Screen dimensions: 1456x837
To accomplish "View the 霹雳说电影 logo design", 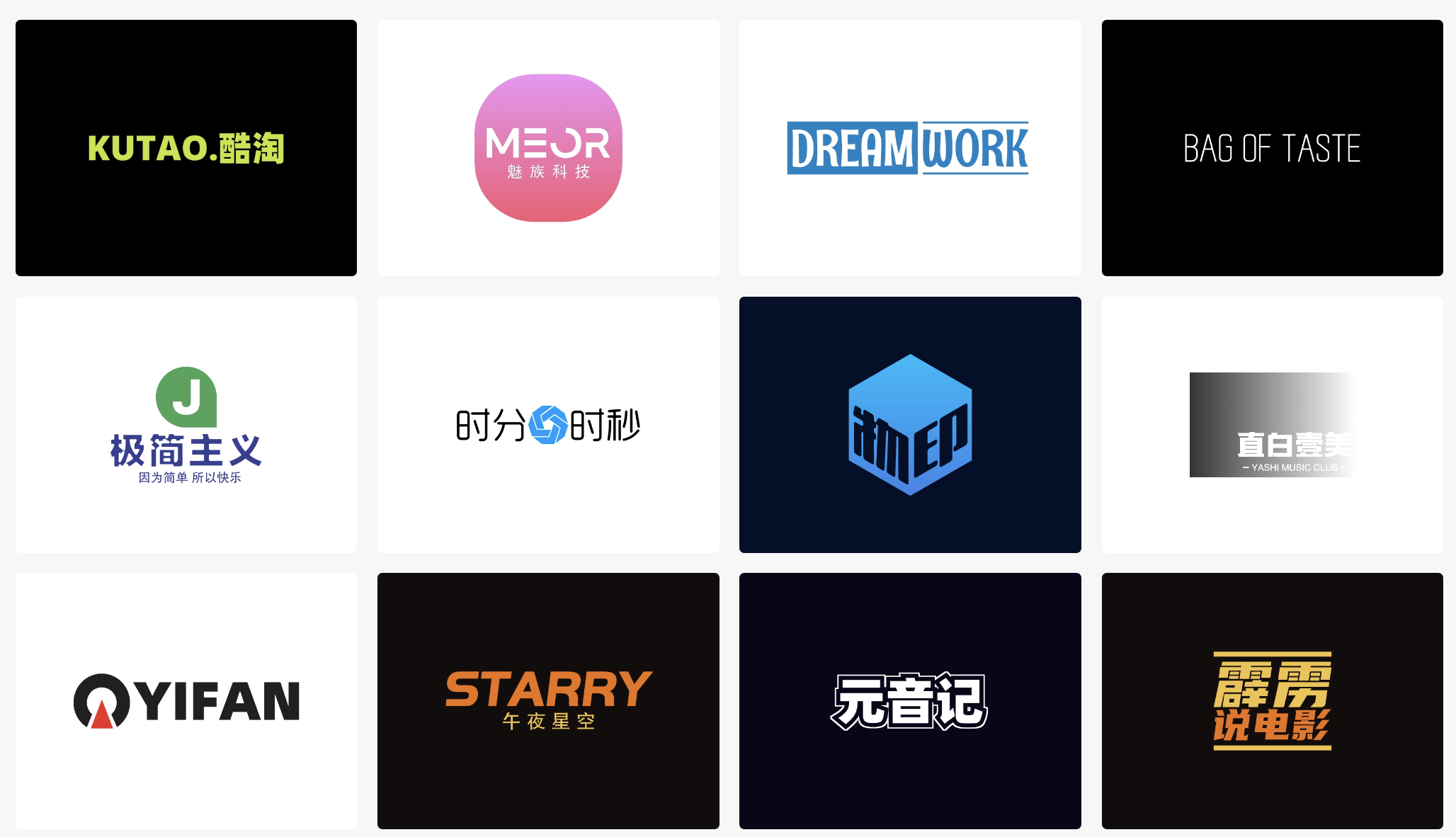I will (x=1272, y=701).
